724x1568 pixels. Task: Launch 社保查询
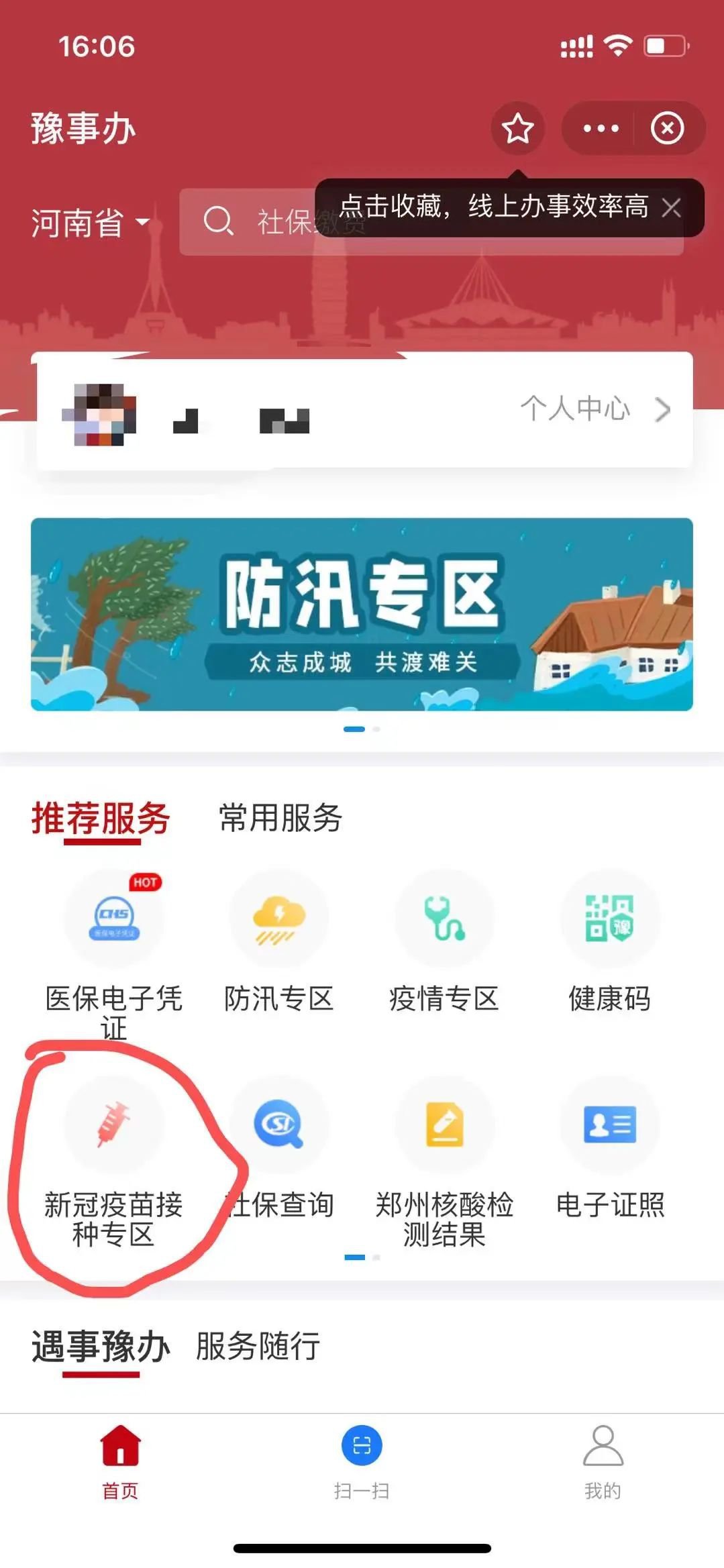point(279,1125)
